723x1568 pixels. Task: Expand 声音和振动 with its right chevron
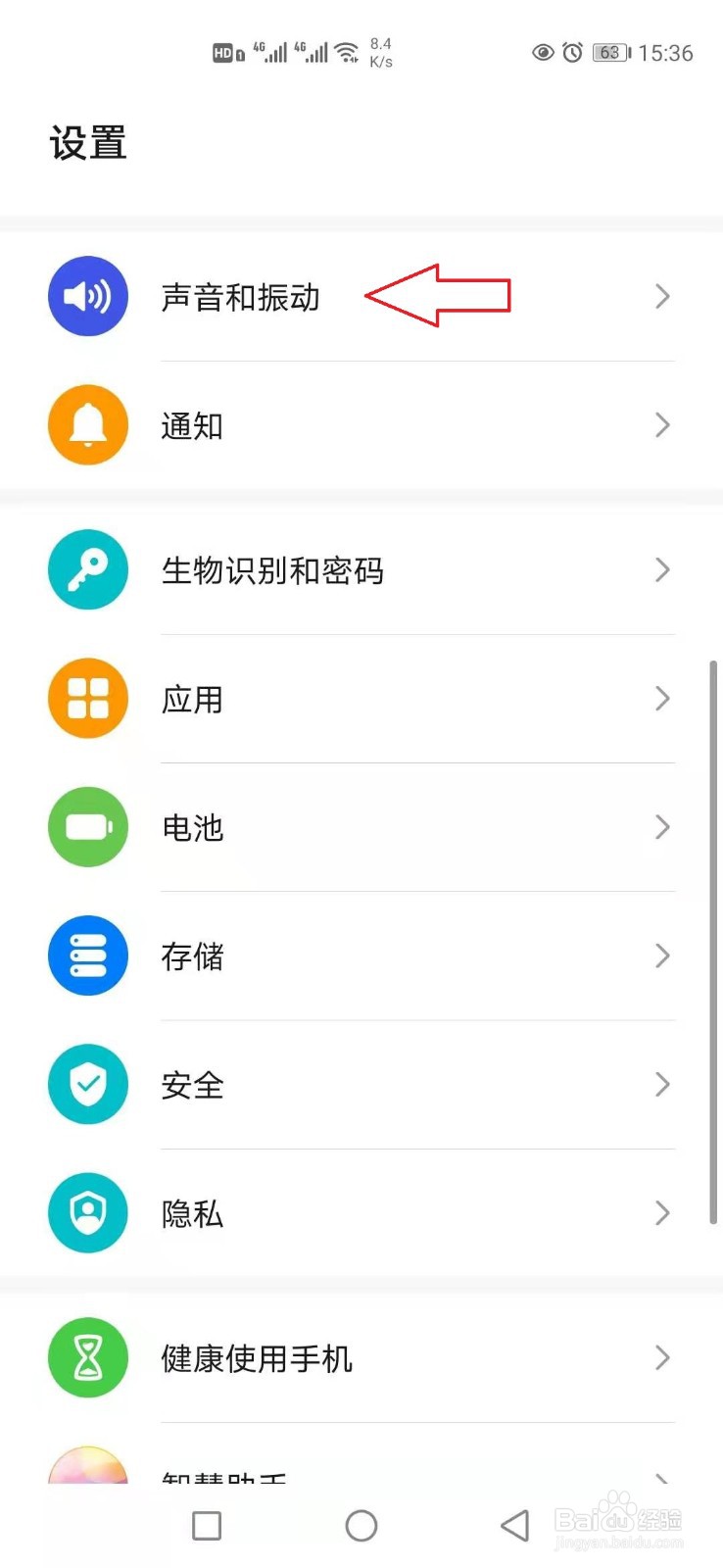(x=662, y=296)
